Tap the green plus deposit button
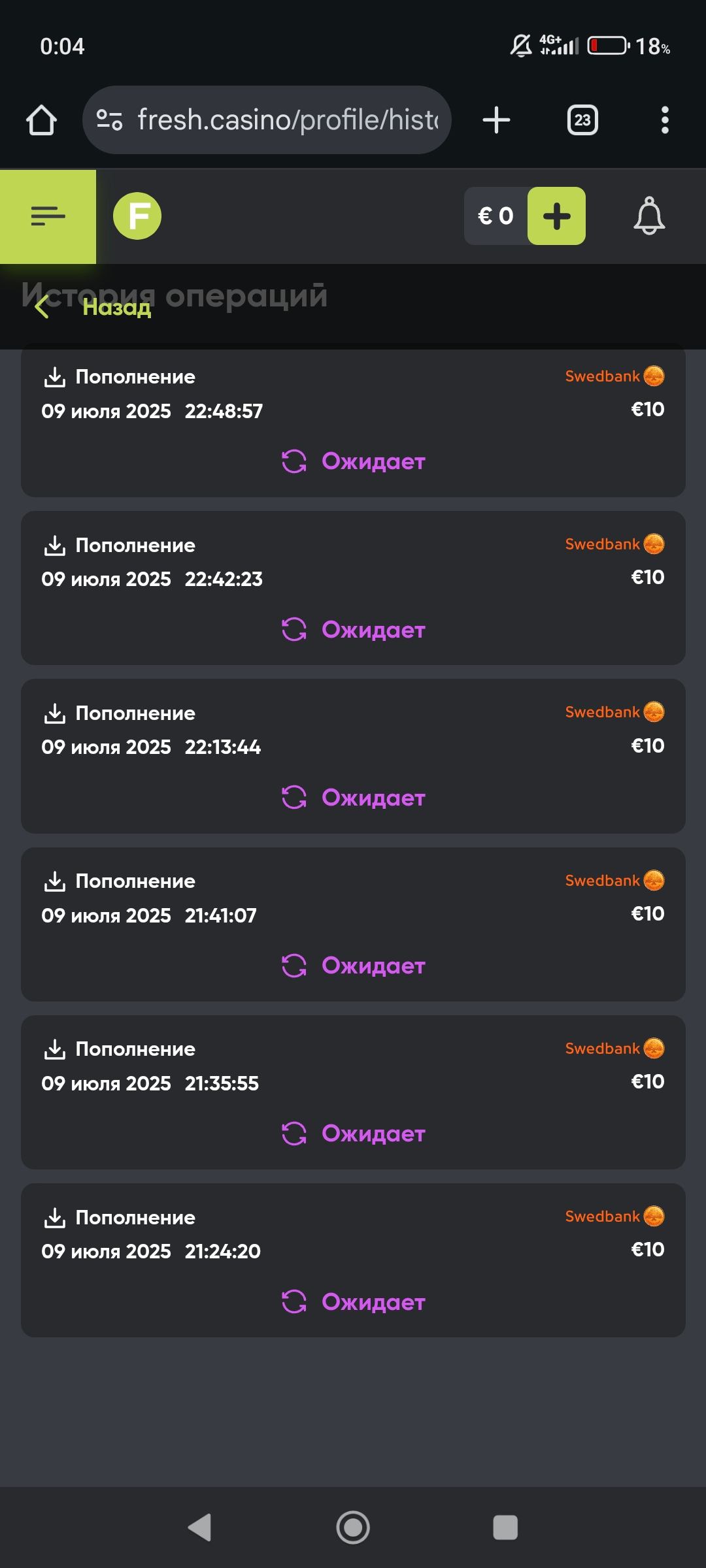 click(x=556, y=216)
